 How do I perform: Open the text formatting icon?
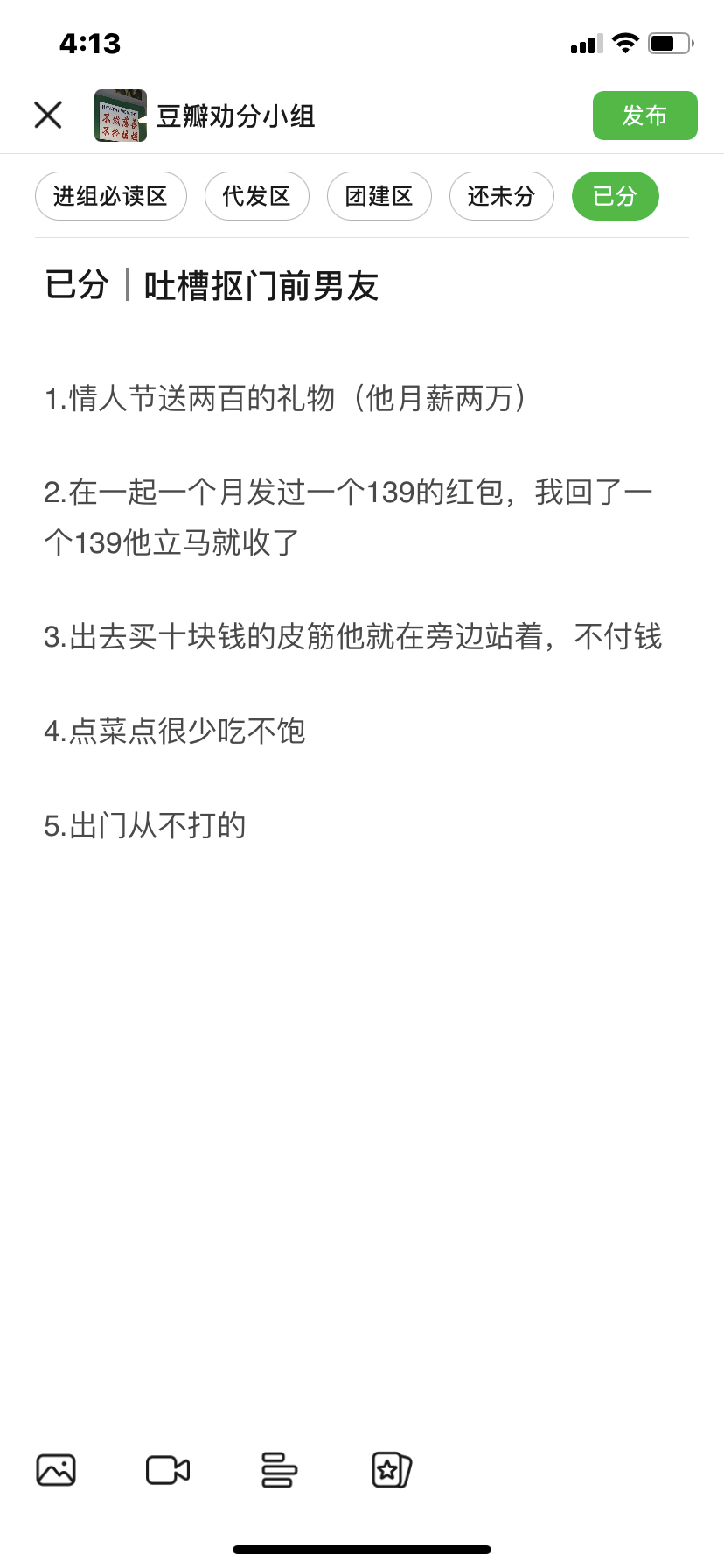coord(280,1470)
